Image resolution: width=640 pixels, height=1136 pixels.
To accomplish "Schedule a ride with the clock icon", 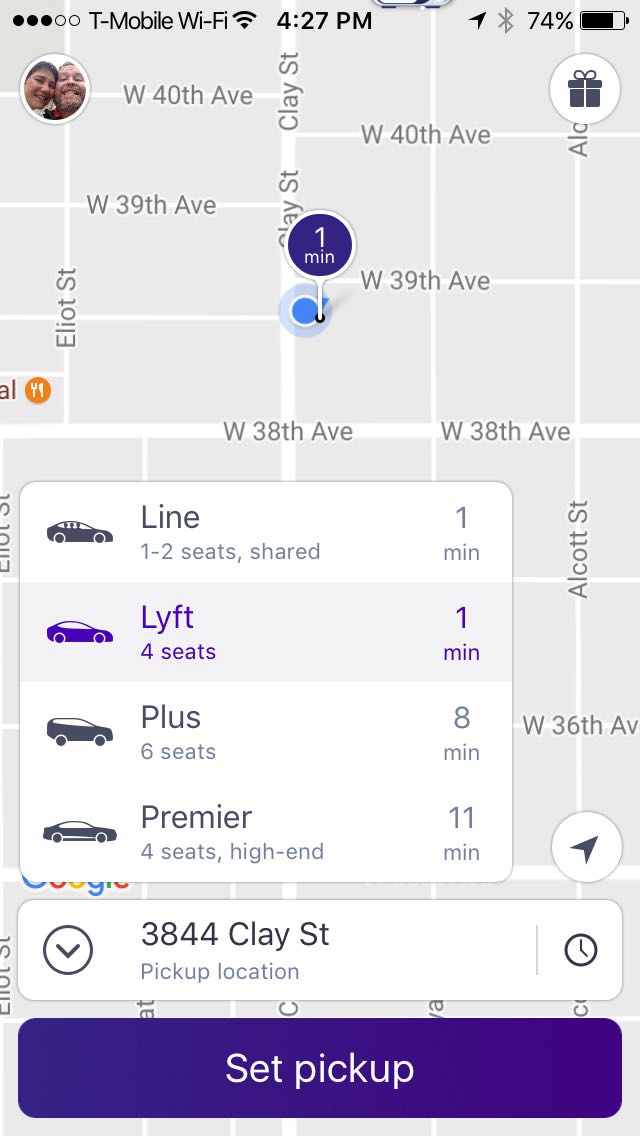I will 581,950.
